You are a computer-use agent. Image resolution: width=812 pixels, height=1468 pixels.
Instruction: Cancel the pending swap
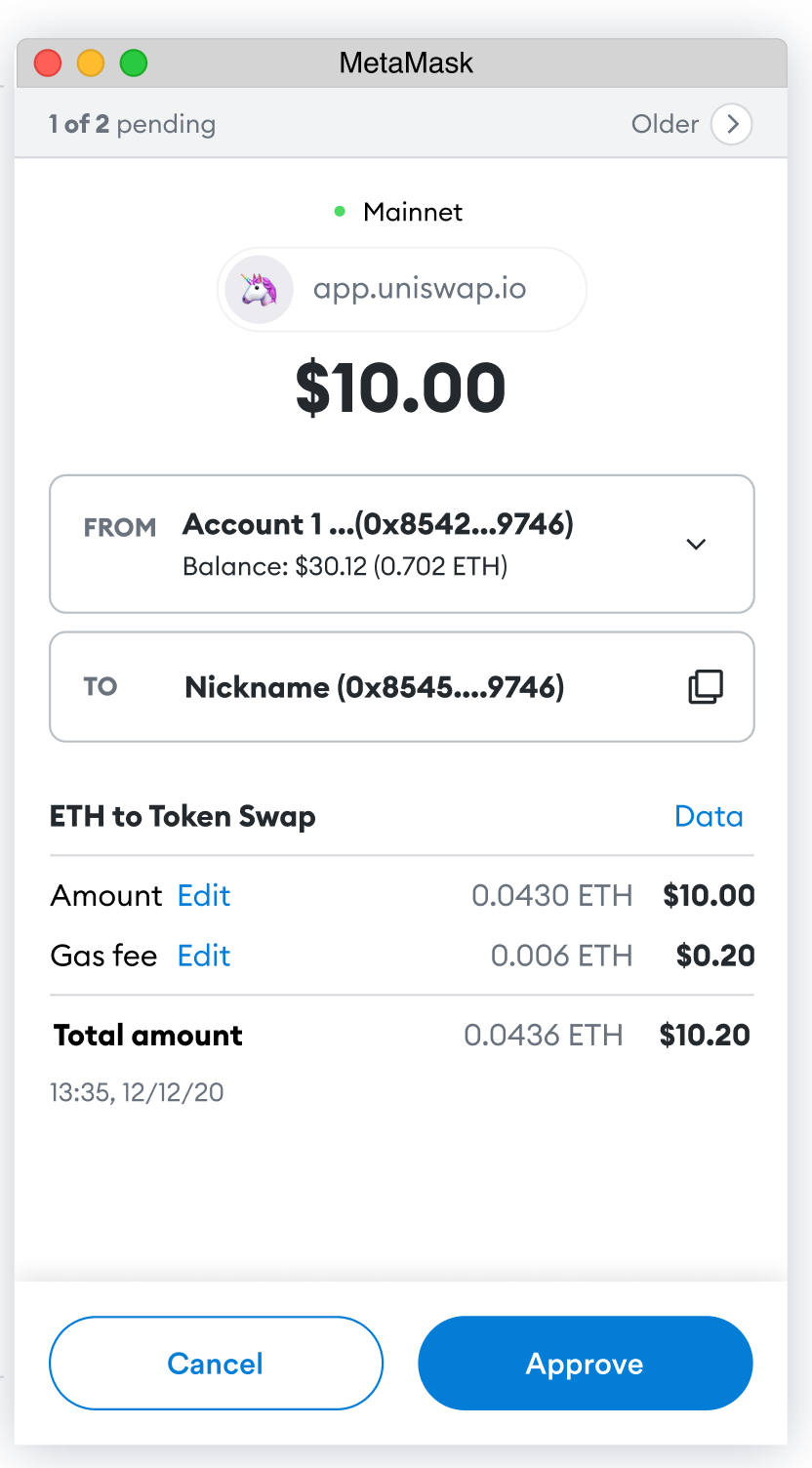(216, 1363)
